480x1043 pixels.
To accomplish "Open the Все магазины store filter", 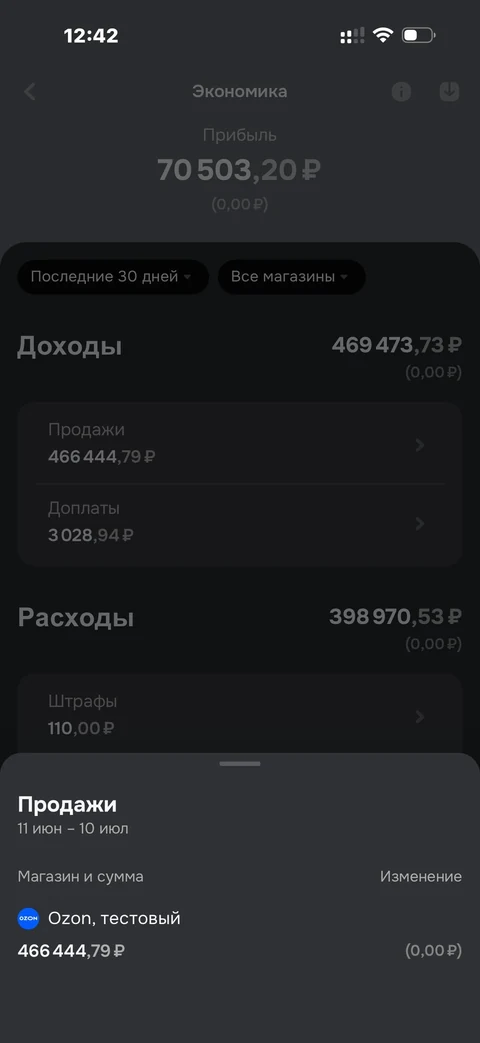I will [x=291, y=277].
